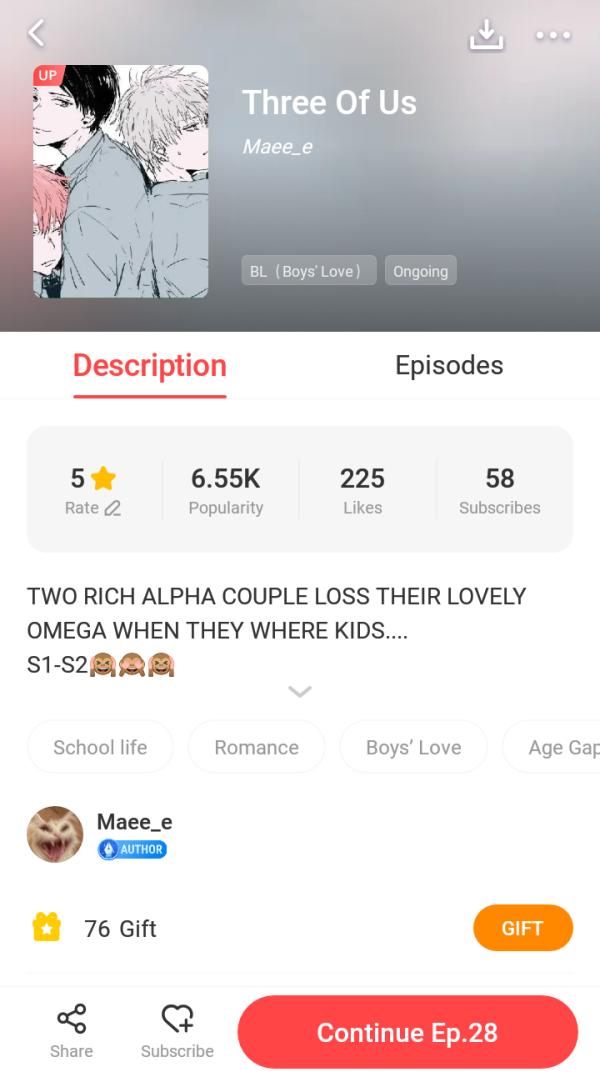This screenshot has height=1077, width=600.
Task: Expand the full description with the chevron
Action: [299, 691]
